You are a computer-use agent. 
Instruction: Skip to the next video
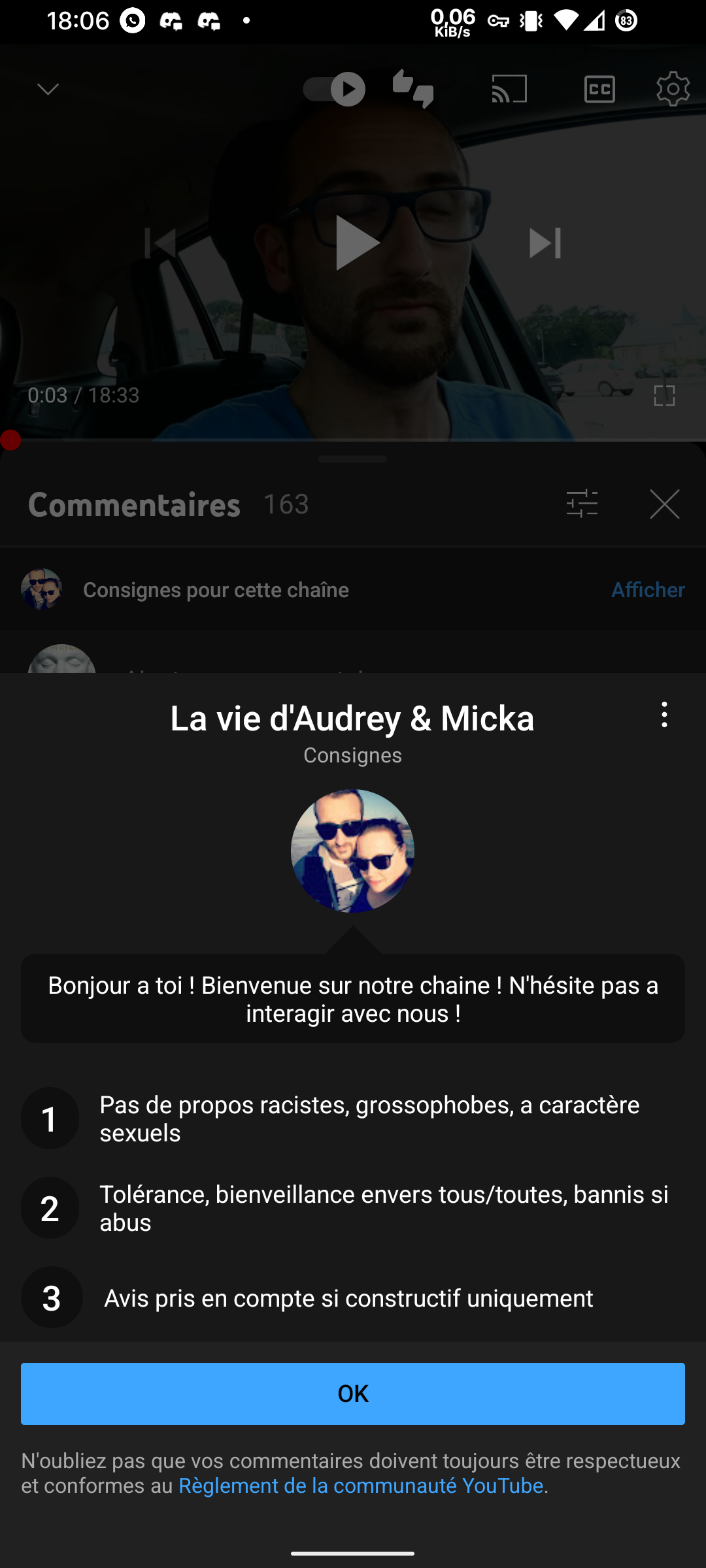545,243
